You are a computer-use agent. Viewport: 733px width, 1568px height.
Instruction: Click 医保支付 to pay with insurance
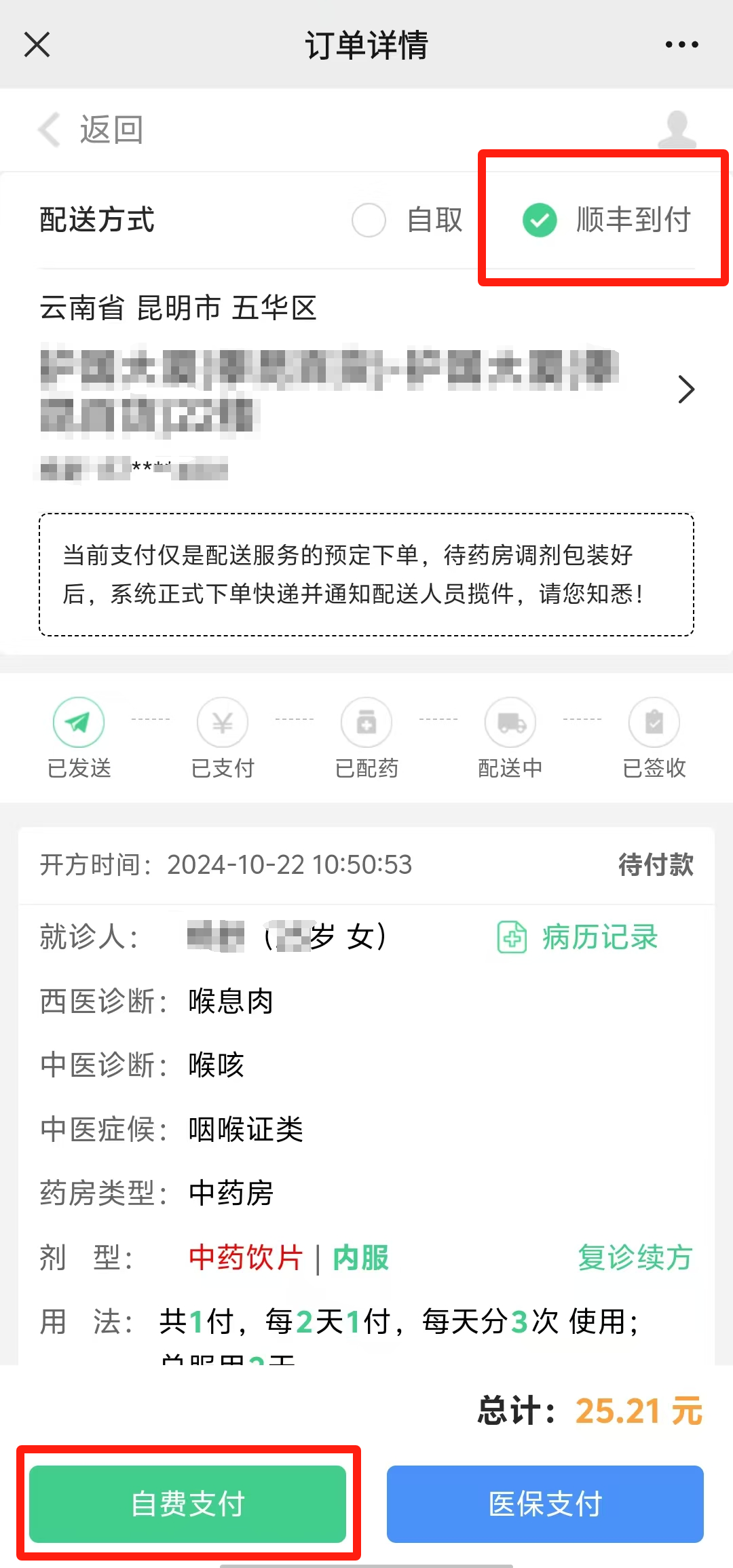[x=544, y=1504]
